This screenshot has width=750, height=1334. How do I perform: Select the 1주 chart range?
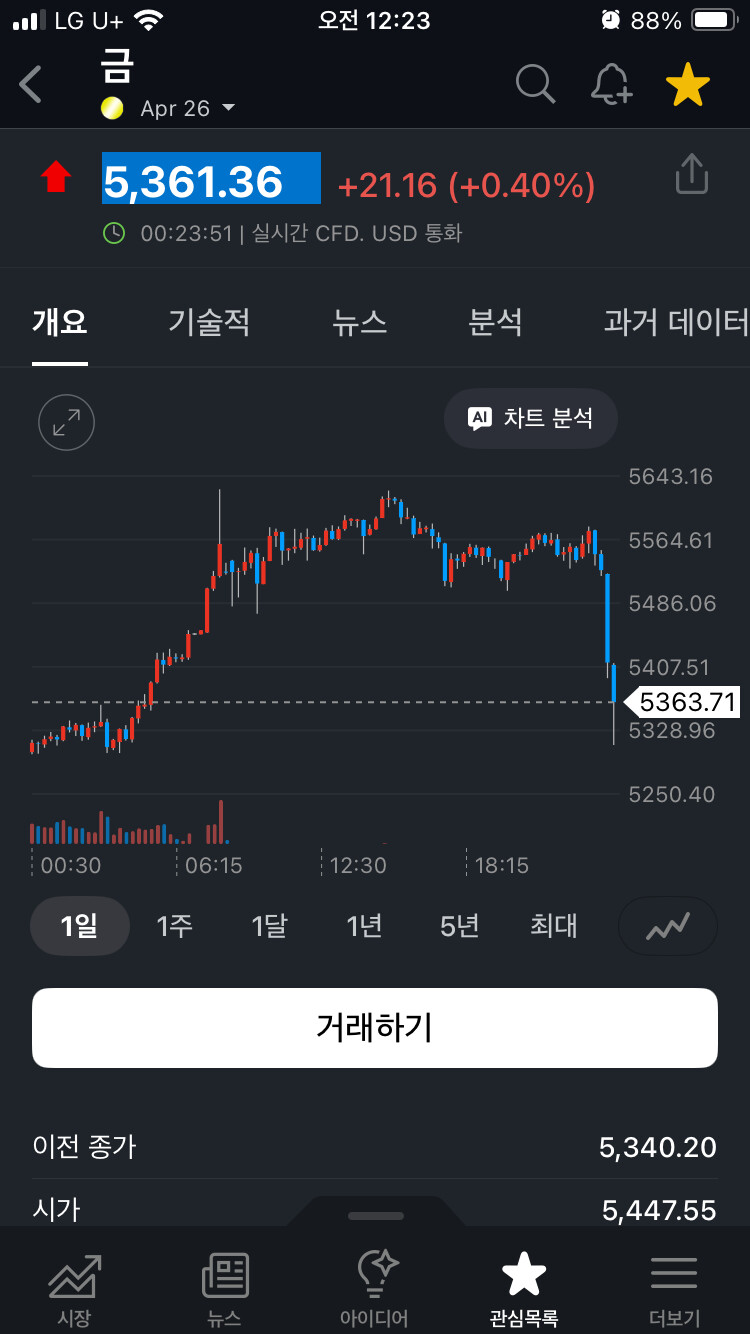point(174,926)
